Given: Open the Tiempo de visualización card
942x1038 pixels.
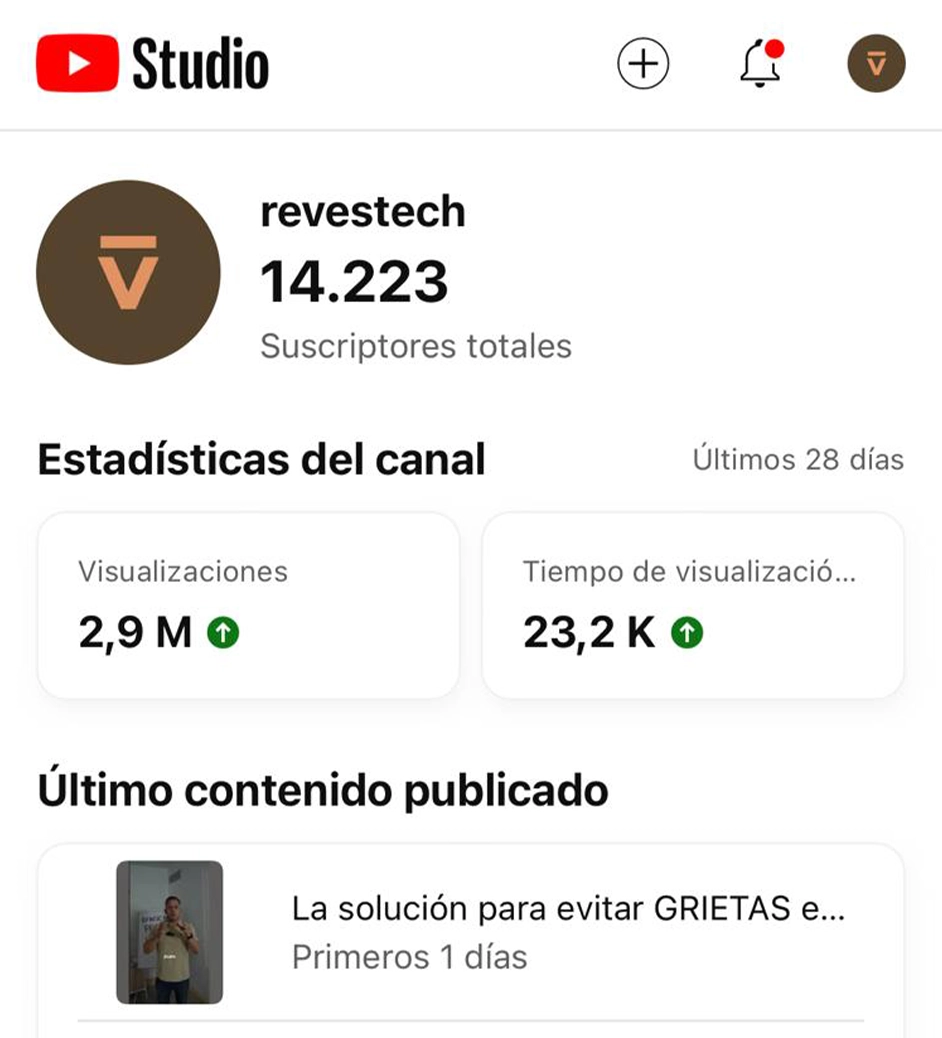Looking at the screenshot, I should [693, 605].
